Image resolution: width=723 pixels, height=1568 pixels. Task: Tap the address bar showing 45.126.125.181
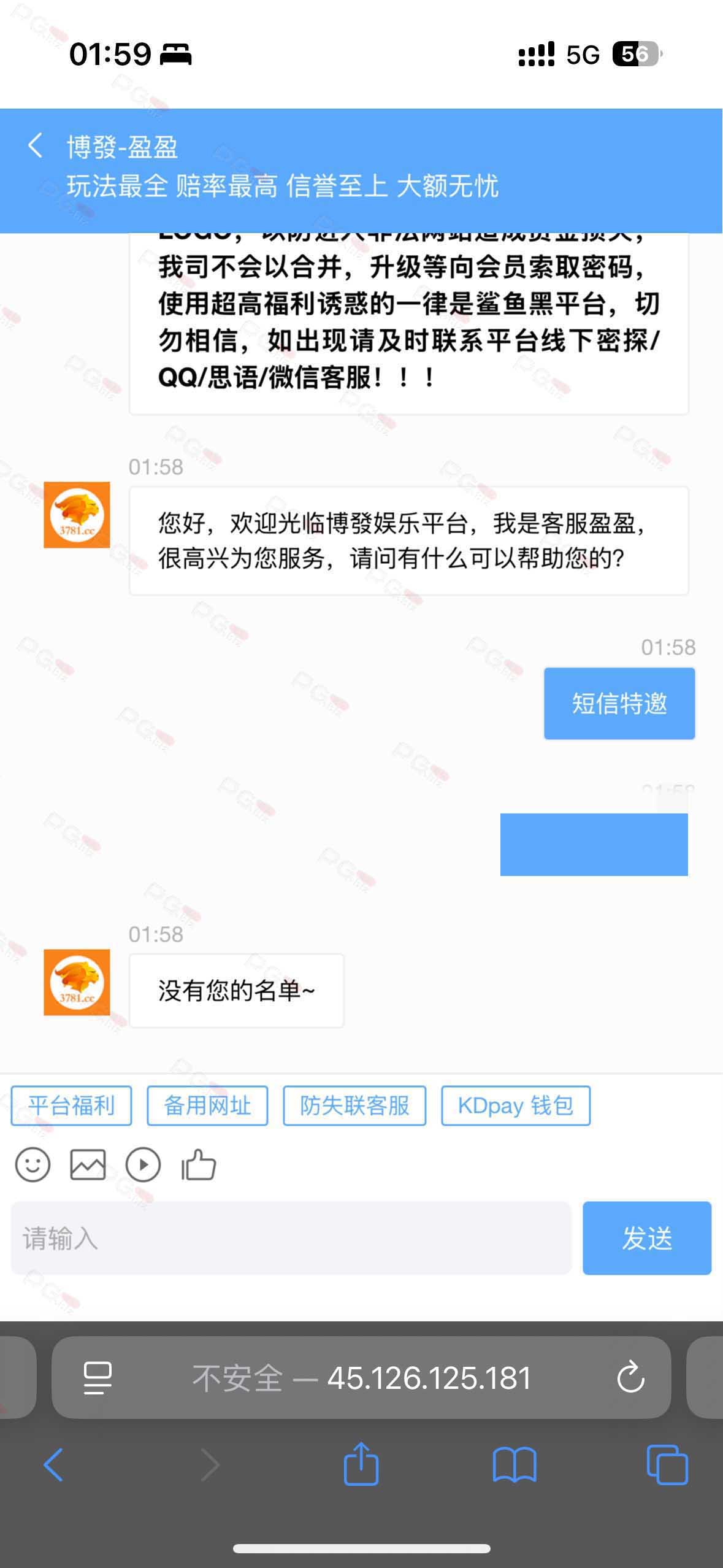362,1378
